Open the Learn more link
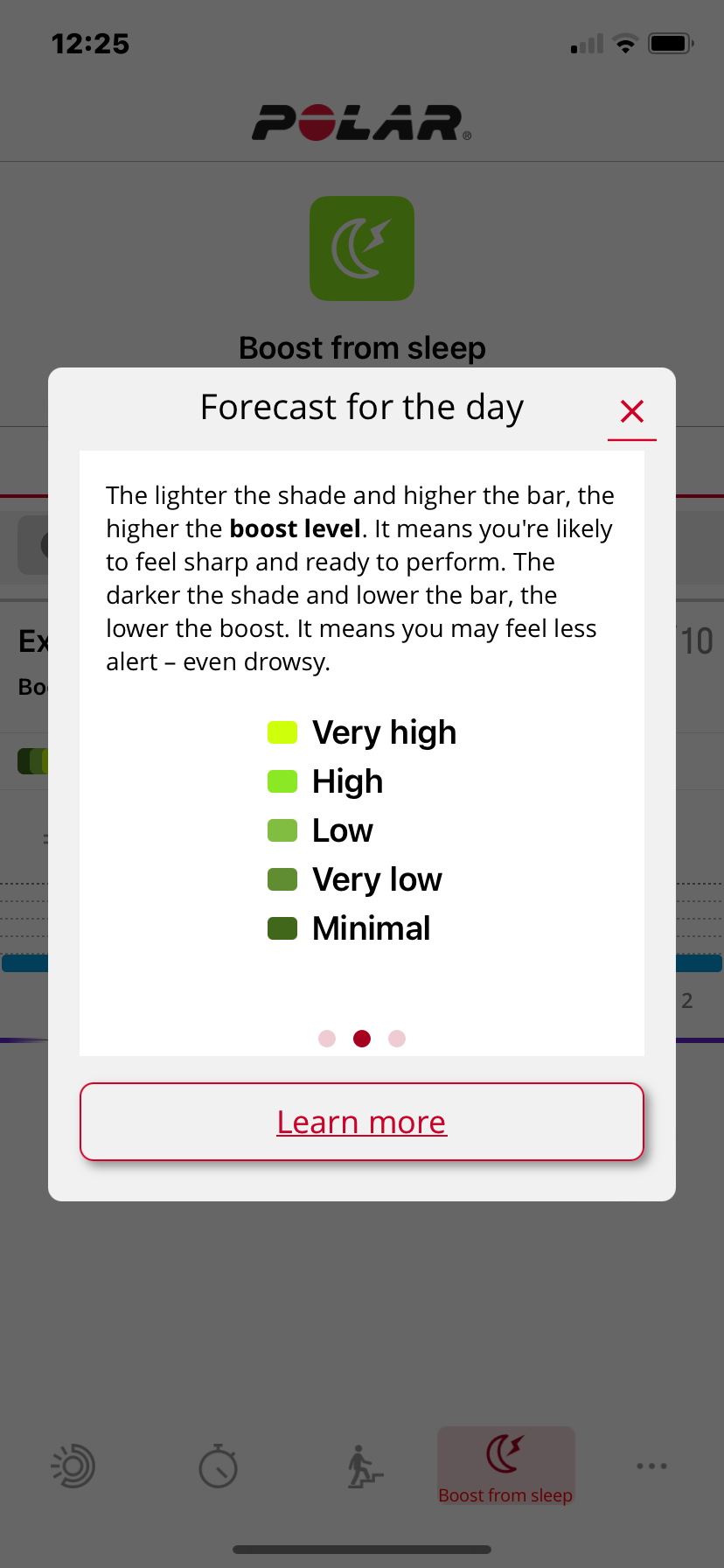Viewport: 724px width, 1568px height. [361, 1122]
